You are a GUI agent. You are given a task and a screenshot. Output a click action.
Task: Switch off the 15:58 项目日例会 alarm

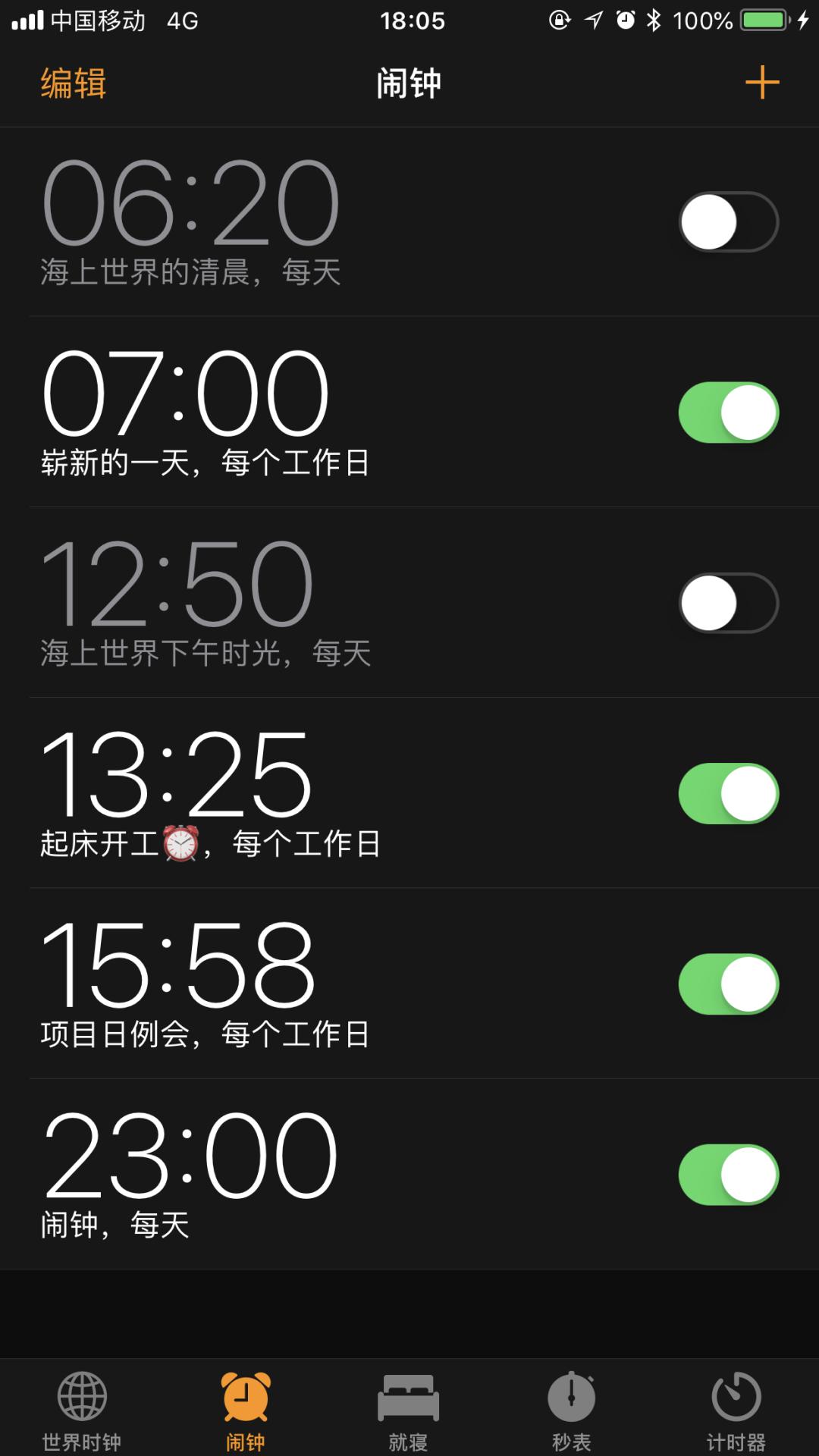click(728, 984)
